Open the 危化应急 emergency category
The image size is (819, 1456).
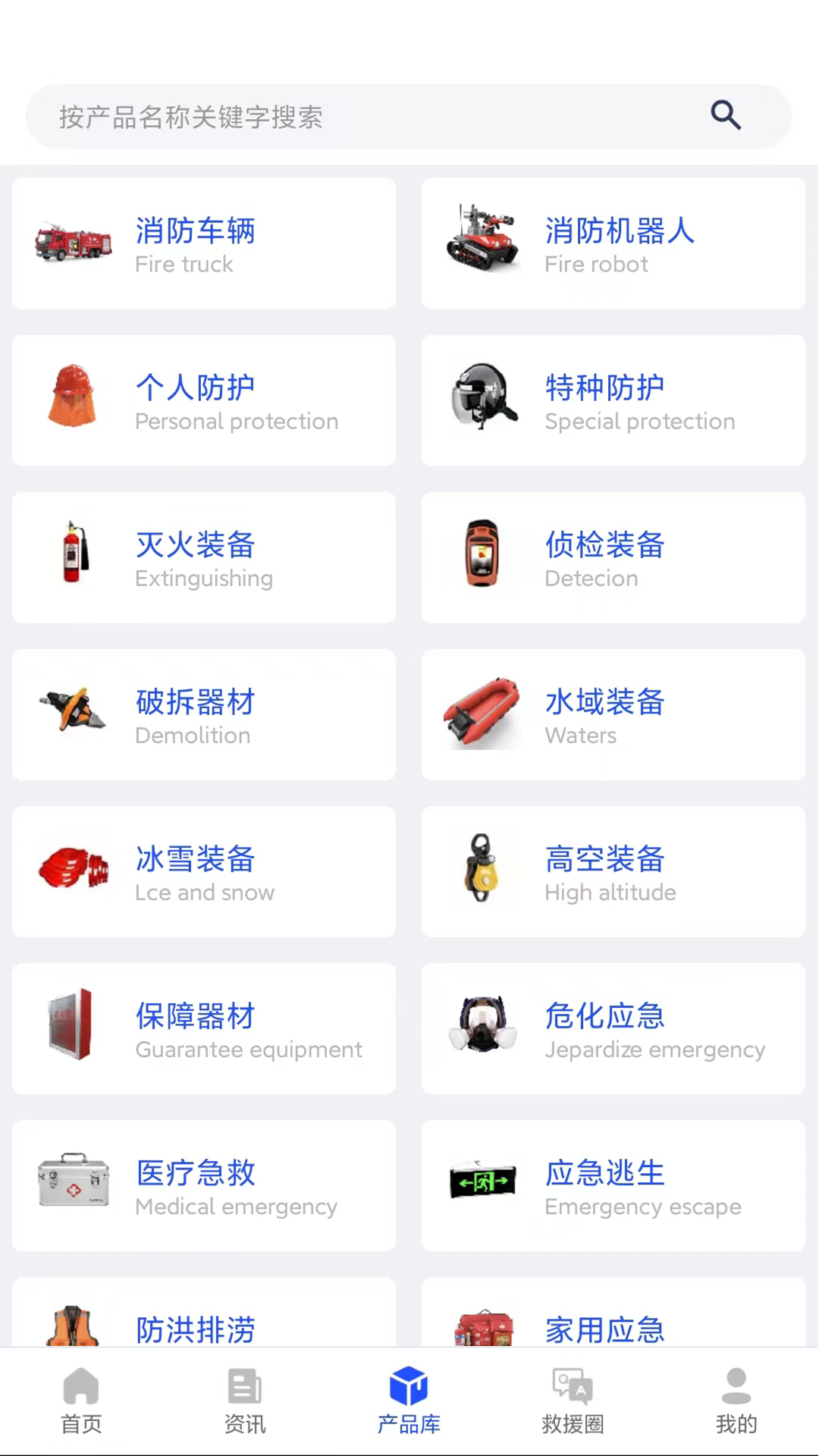pos(613,1028)
